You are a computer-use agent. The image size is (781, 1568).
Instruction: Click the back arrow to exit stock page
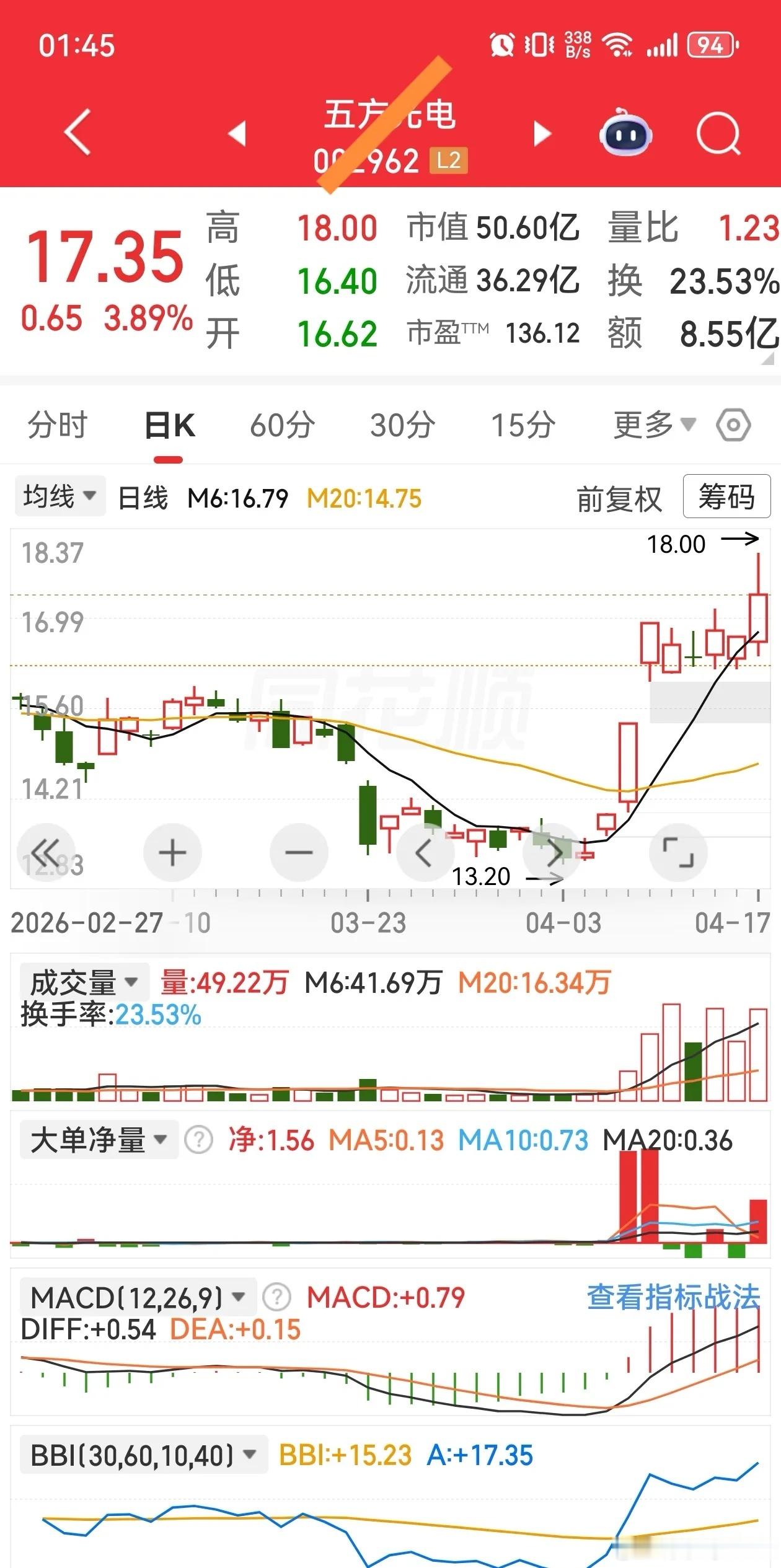(x=74, y=132)
